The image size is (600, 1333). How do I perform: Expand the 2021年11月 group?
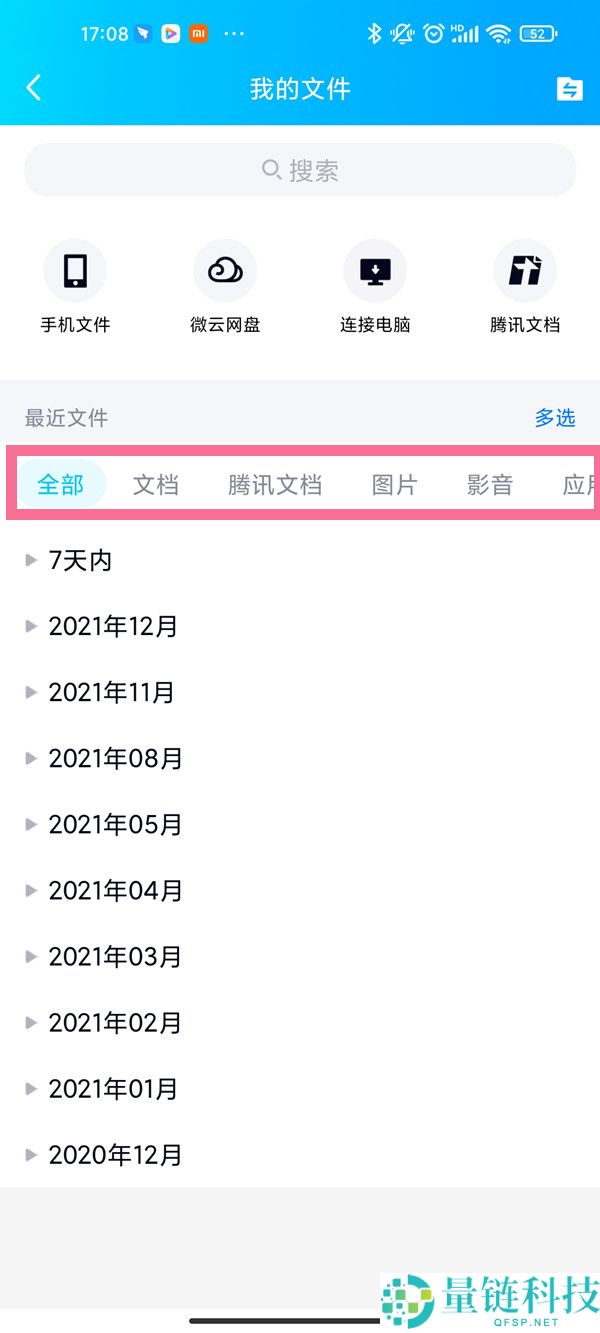click(x=110, y=692)
